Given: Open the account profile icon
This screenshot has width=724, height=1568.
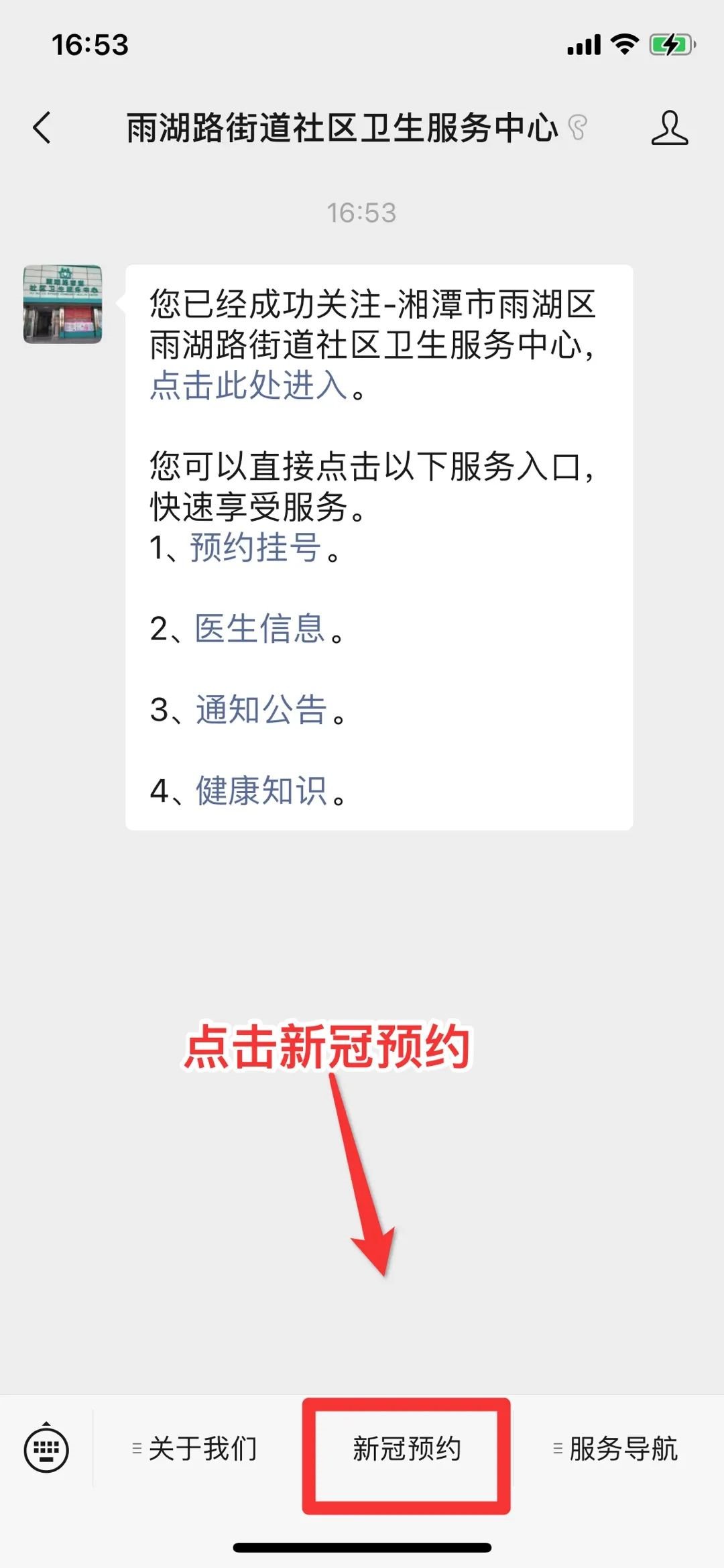Looking at the screenshot, I should point(669,127).
